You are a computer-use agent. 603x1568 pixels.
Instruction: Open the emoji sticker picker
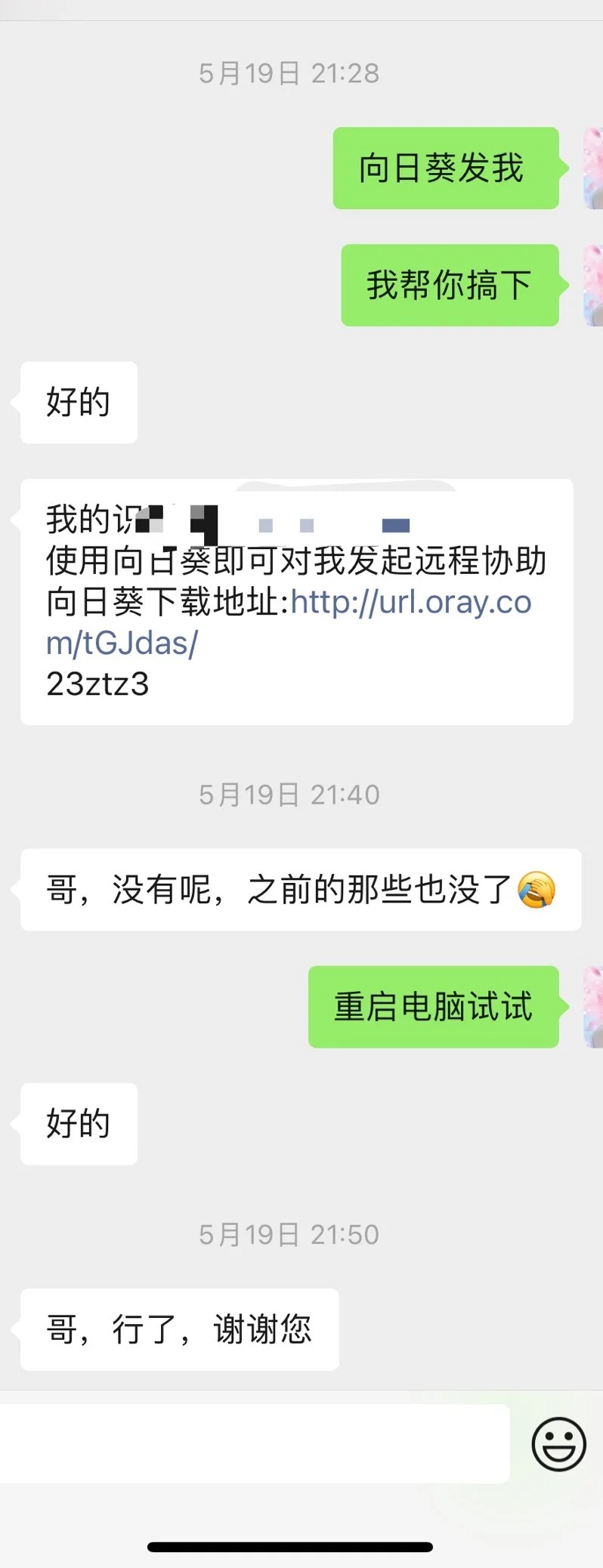[x=558, y=1443]
